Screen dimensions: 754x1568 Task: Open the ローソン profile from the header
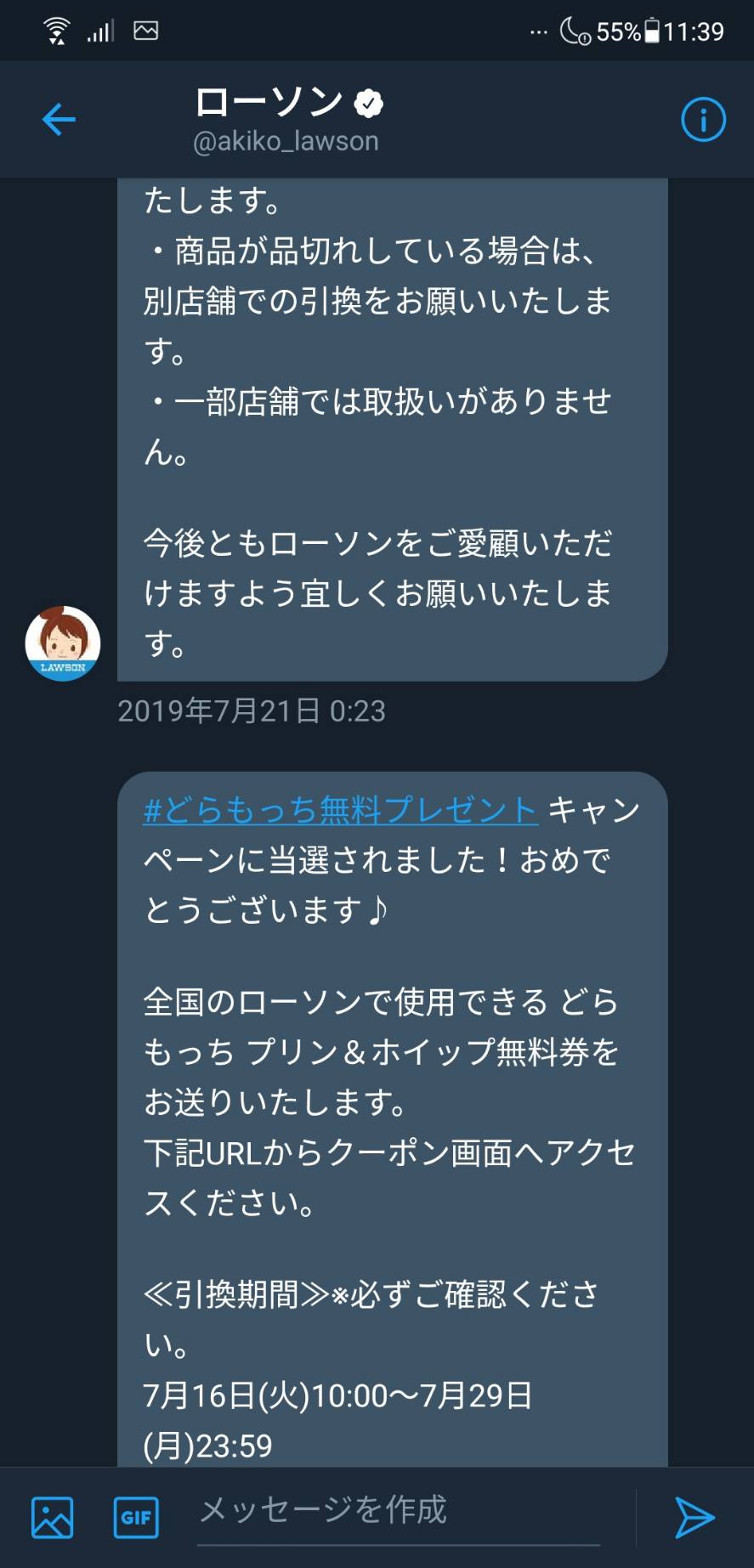(289, 120)
